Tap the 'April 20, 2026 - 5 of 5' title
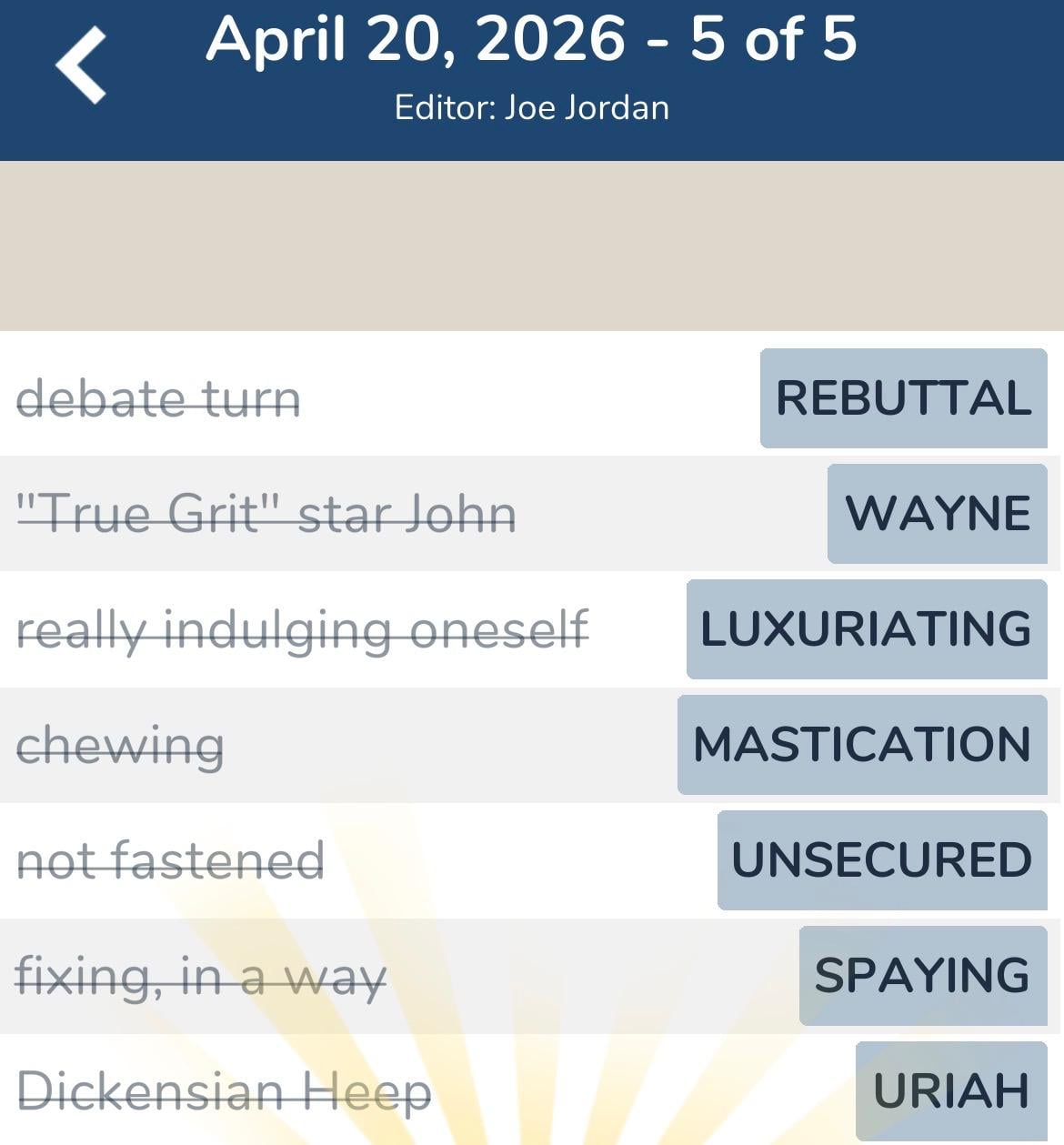Screen dimensions: 1064x1145 coord(532,39)
